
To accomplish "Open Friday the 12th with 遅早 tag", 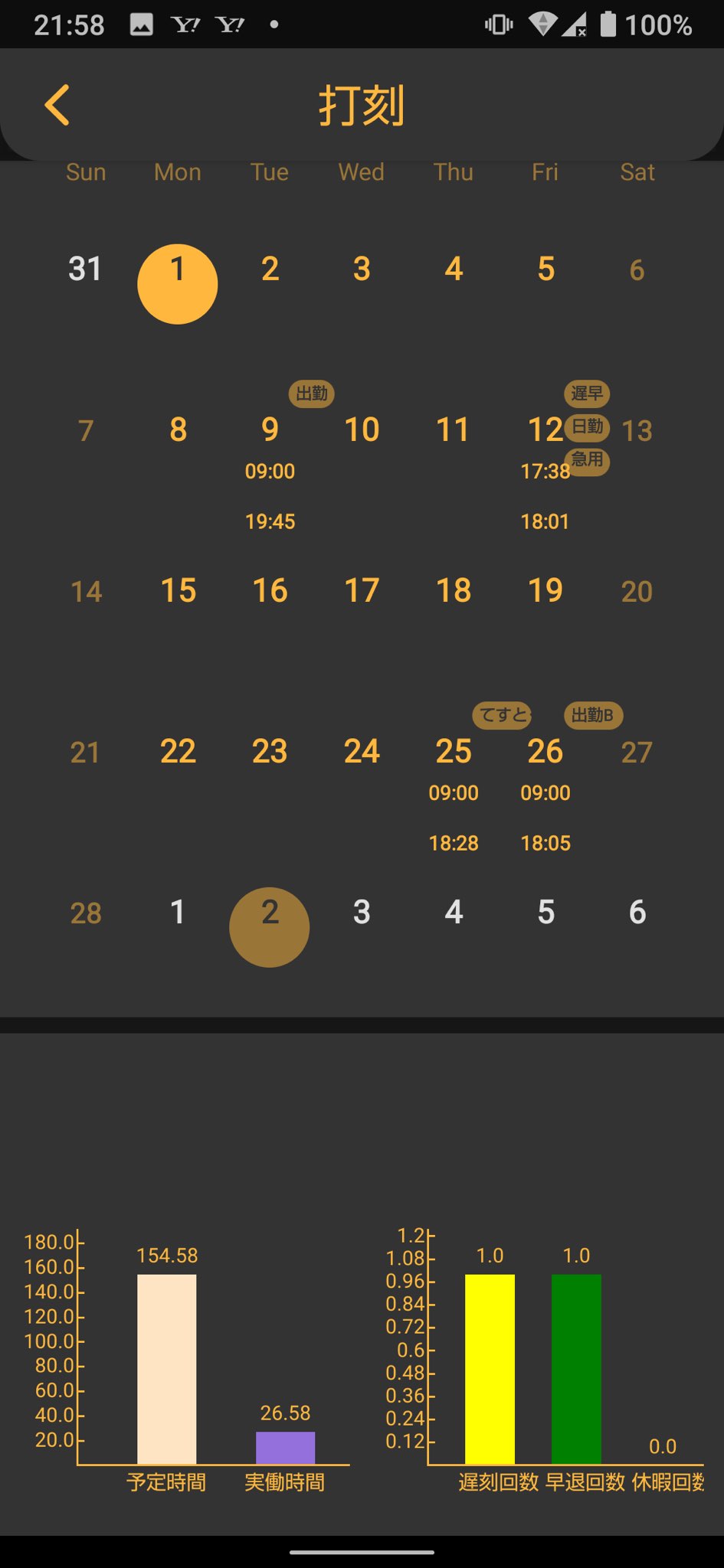I will click(545, 430).
